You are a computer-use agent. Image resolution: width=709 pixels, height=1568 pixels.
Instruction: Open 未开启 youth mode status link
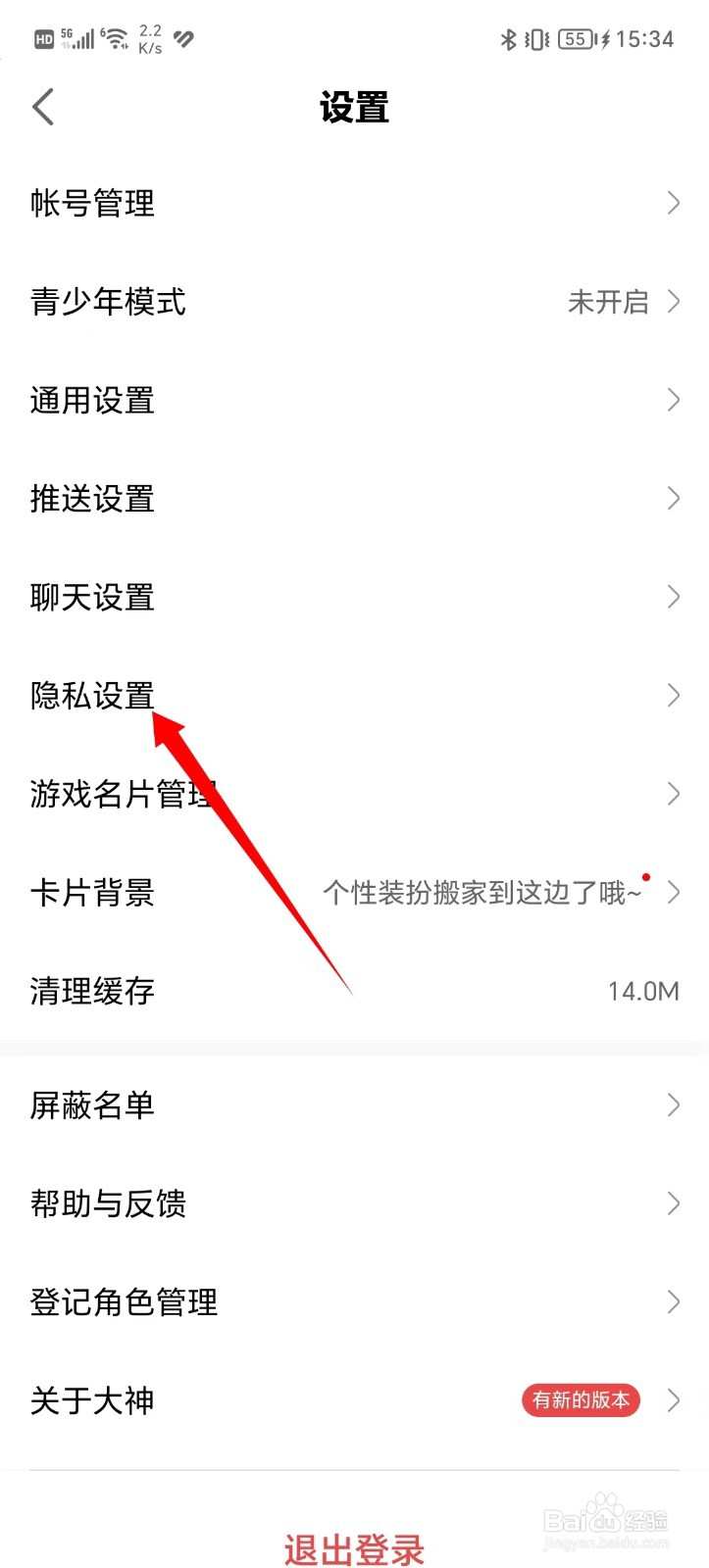609,302
